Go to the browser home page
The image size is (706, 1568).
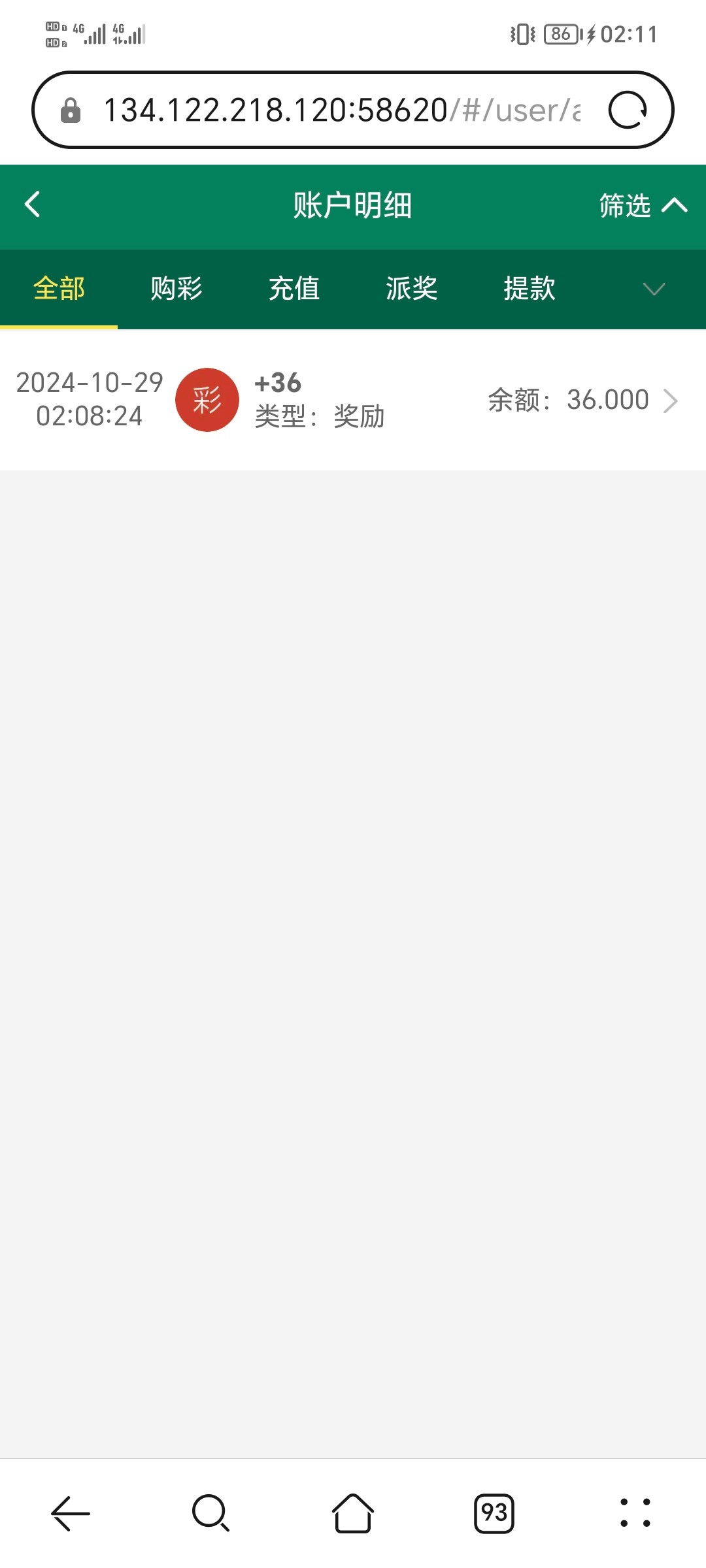(x=353, y=1513)
